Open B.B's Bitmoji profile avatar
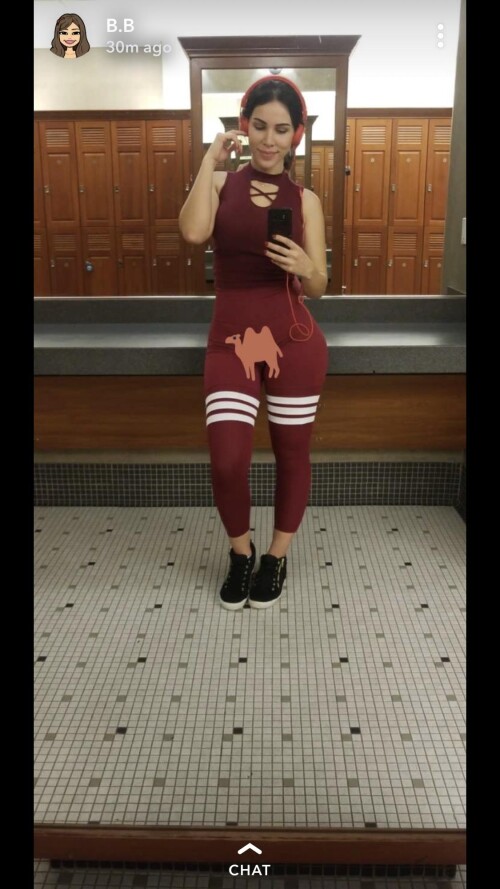This screenshot has width=500, height=889. [70, 36]
